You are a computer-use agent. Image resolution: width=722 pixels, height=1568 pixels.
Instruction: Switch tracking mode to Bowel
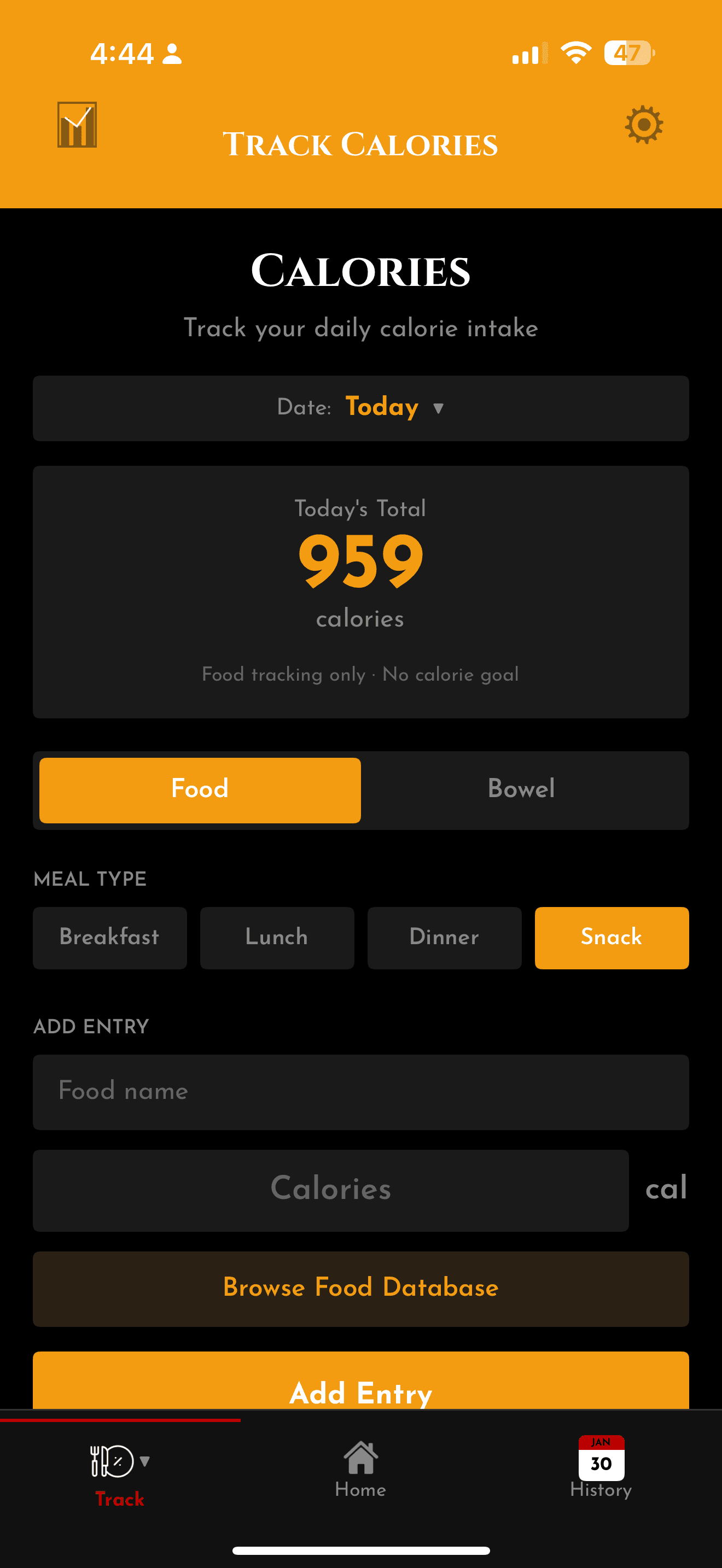[x=521, y=789]
